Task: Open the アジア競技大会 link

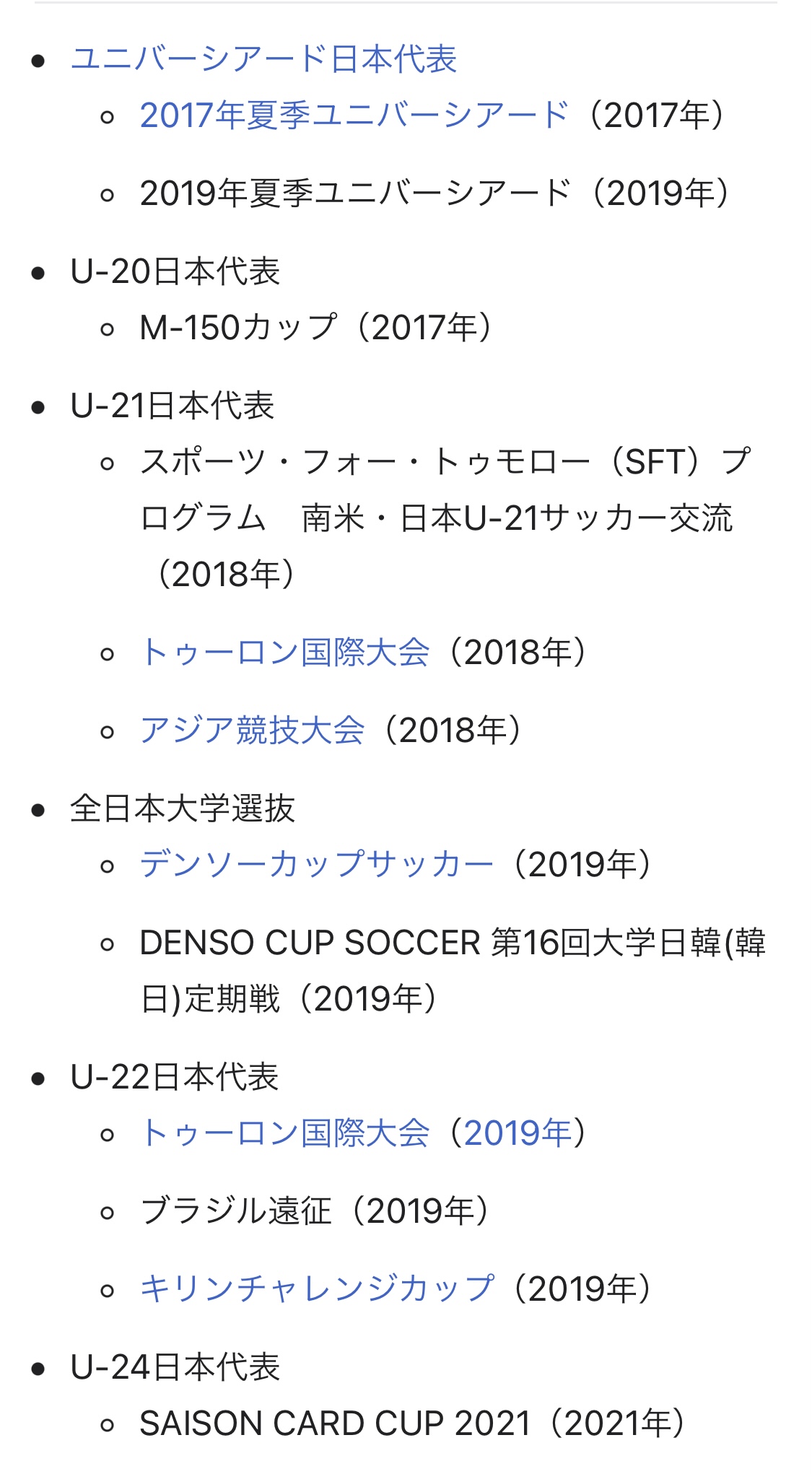Action: coord(252,731)
